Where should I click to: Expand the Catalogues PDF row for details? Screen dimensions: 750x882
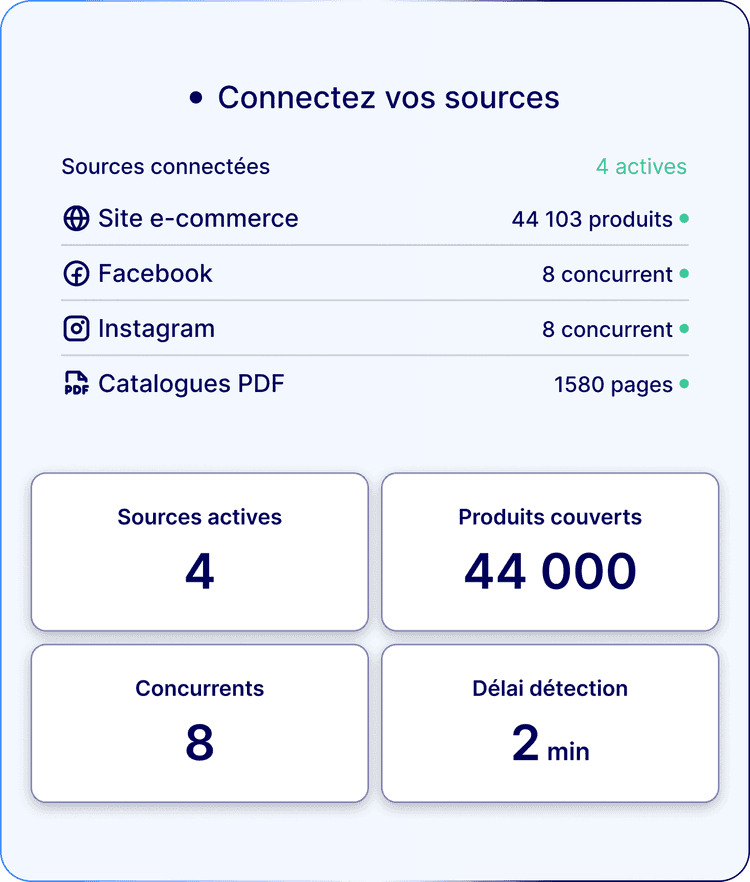(375, 384)
